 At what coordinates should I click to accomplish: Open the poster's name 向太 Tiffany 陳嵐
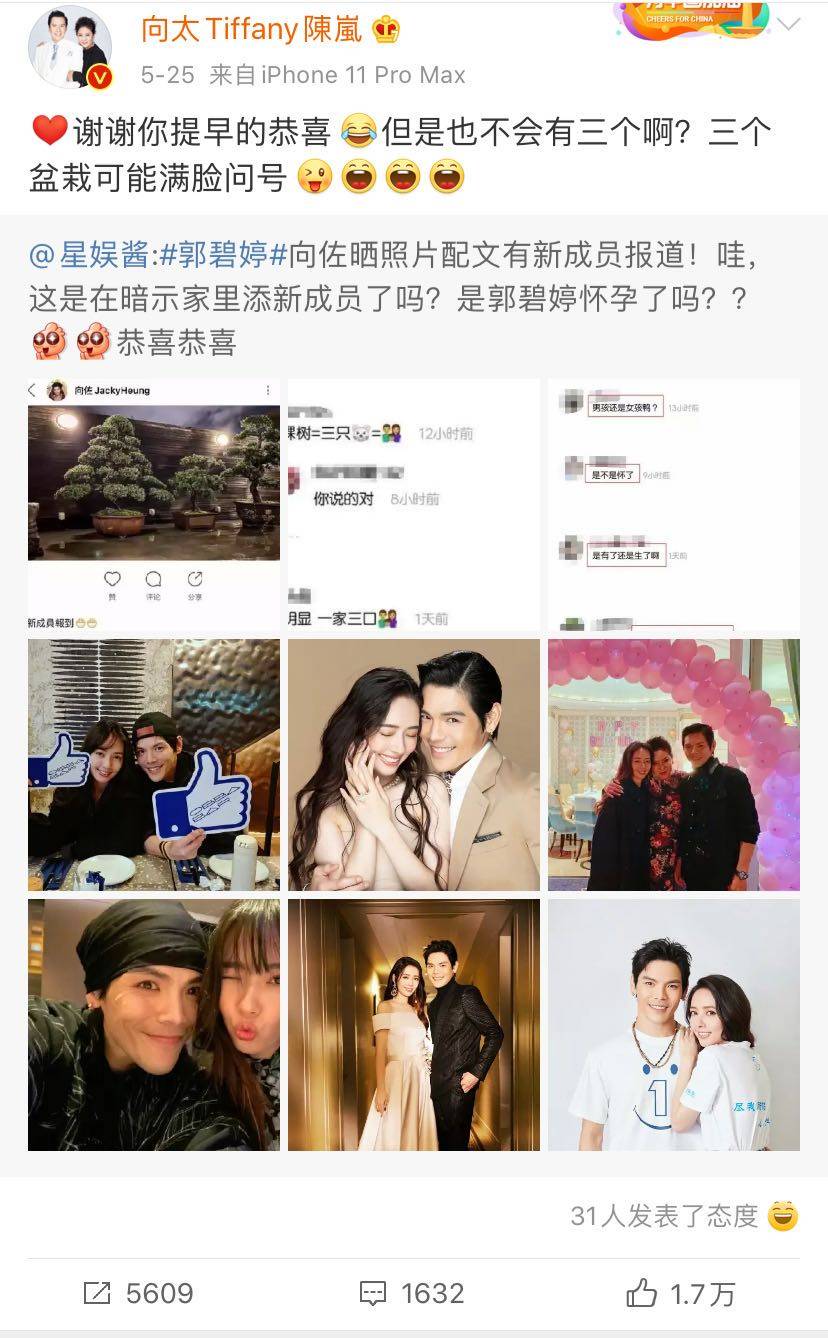click(x=251, y=29)
